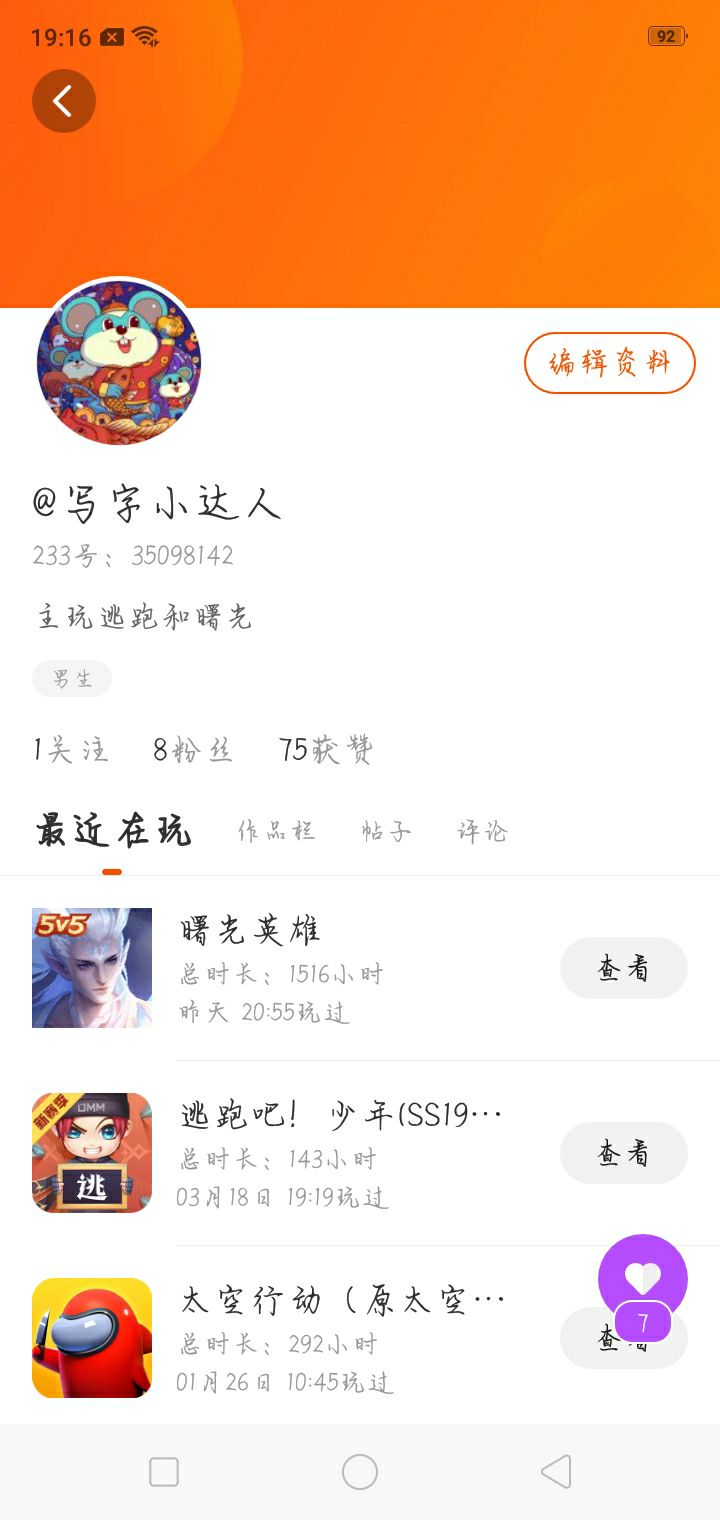Open the system recent apps view

click(x=164, y=1472)
